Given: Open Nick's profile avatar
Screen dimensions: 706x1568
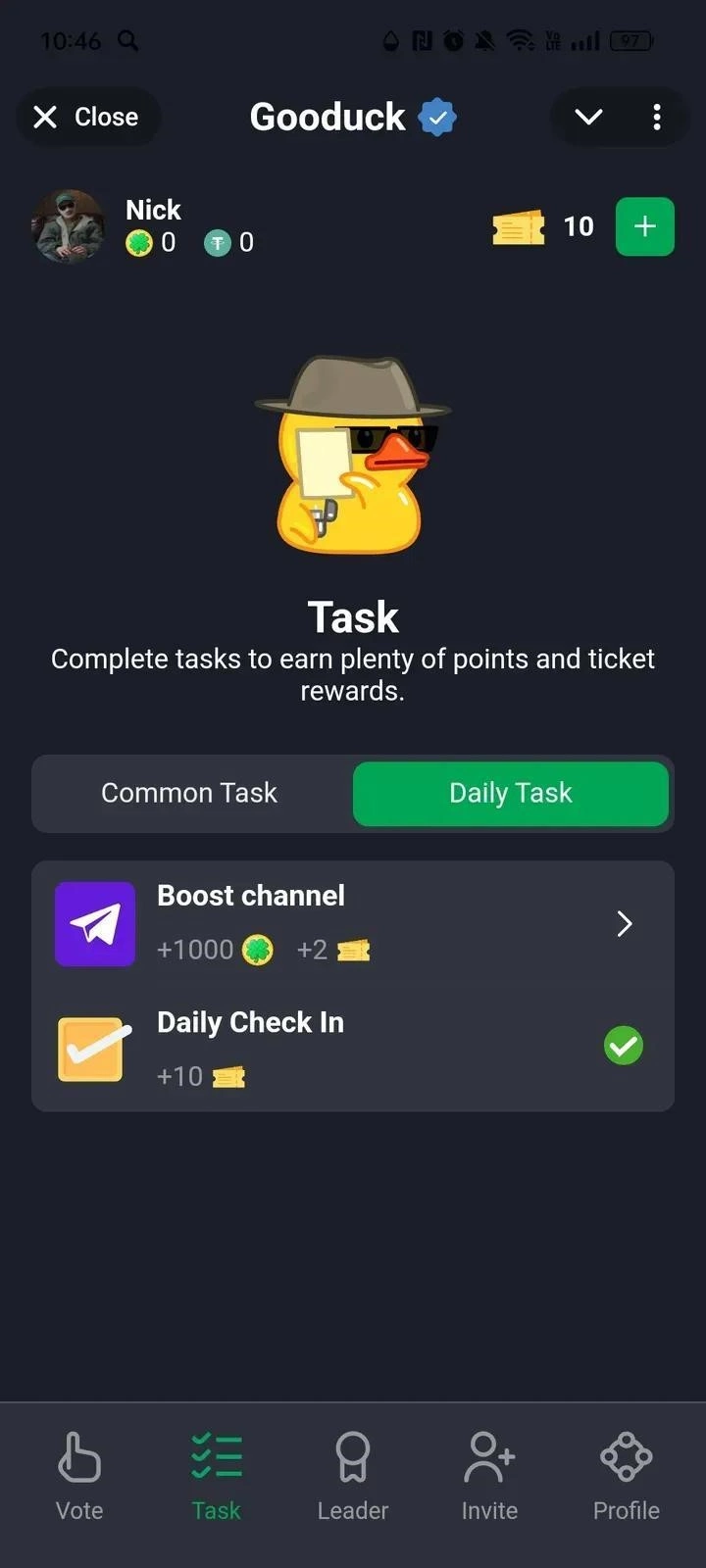Looking at the screenshot, I should (x=69, y=226).
